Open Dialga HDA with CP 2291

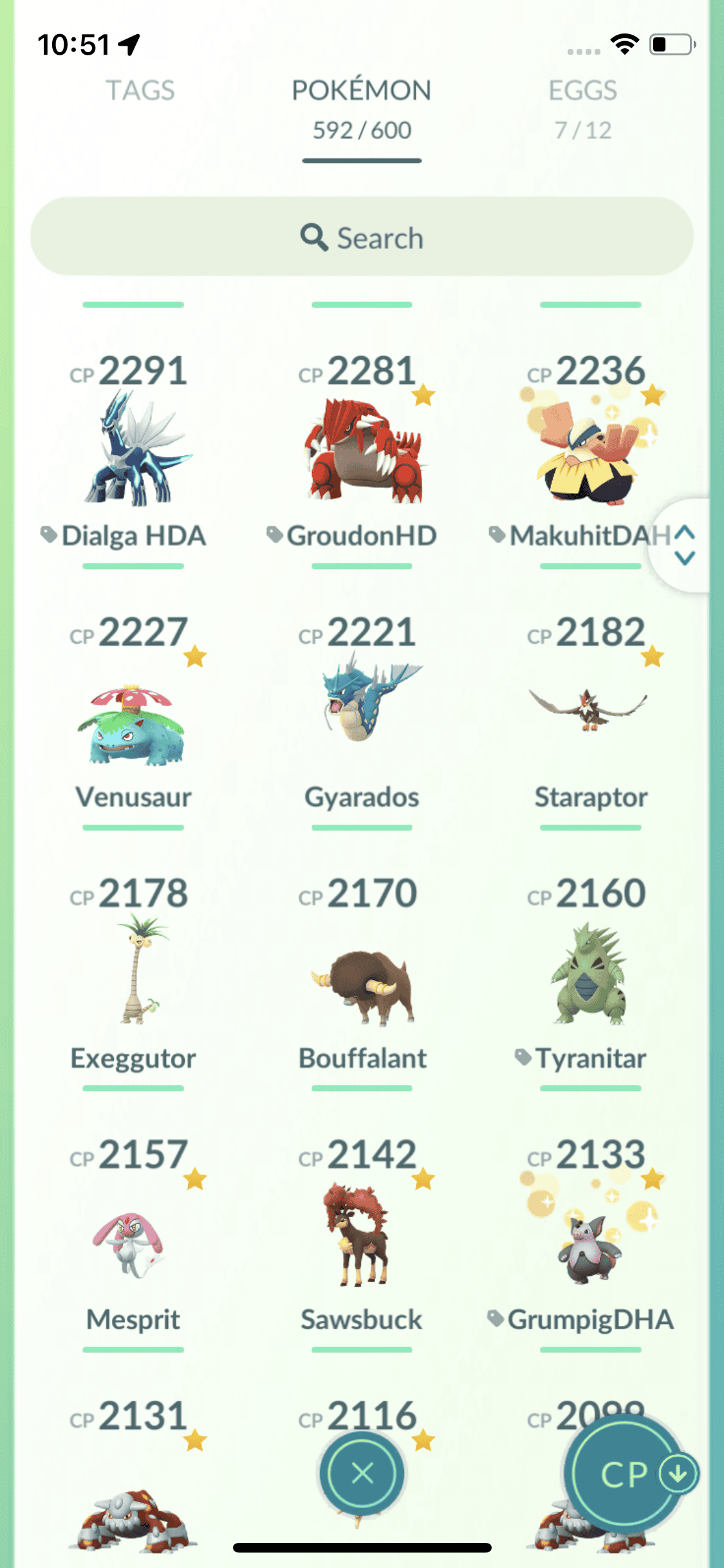133,451
